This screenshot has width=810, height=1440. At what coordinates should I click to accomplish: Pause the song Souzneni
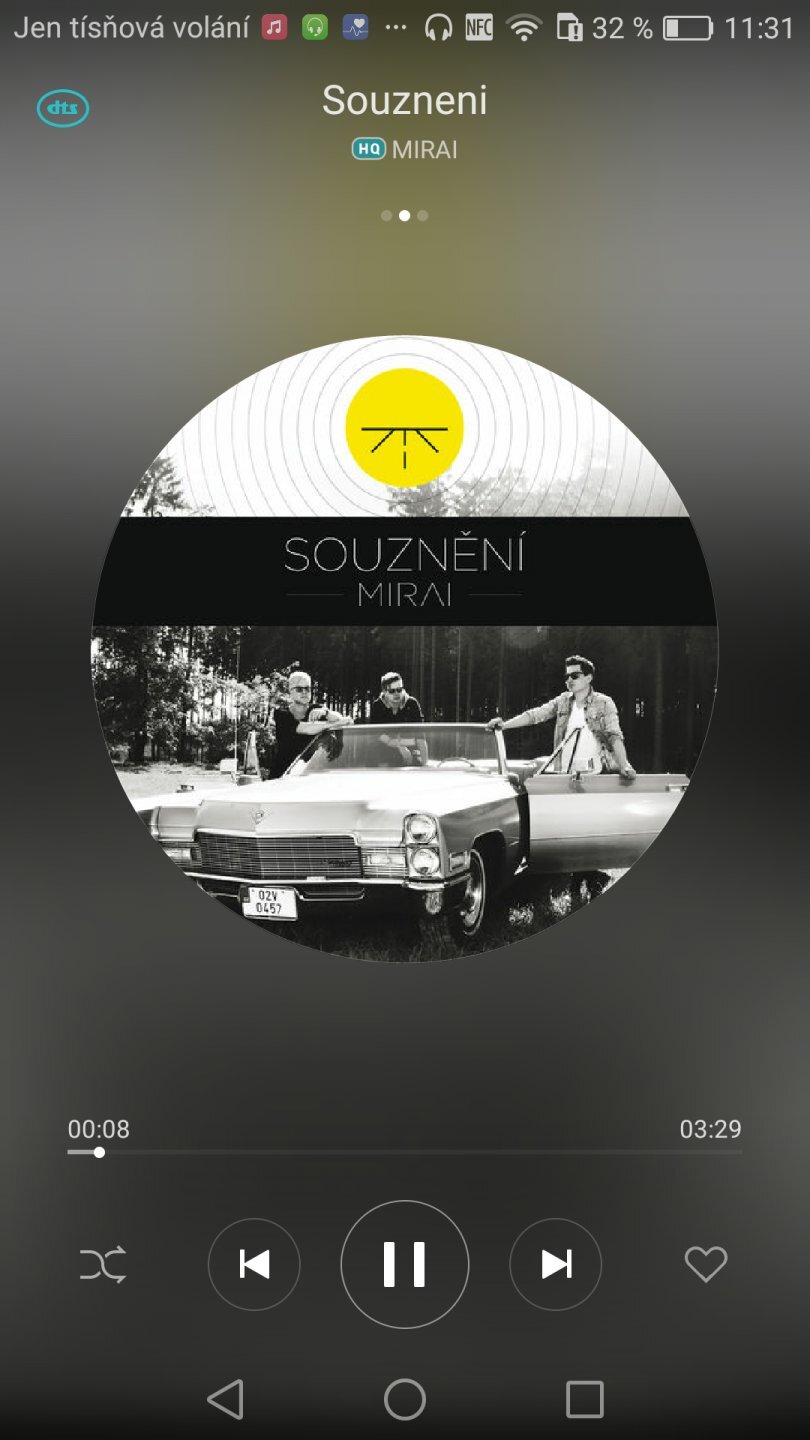[x=405, y=1264]
